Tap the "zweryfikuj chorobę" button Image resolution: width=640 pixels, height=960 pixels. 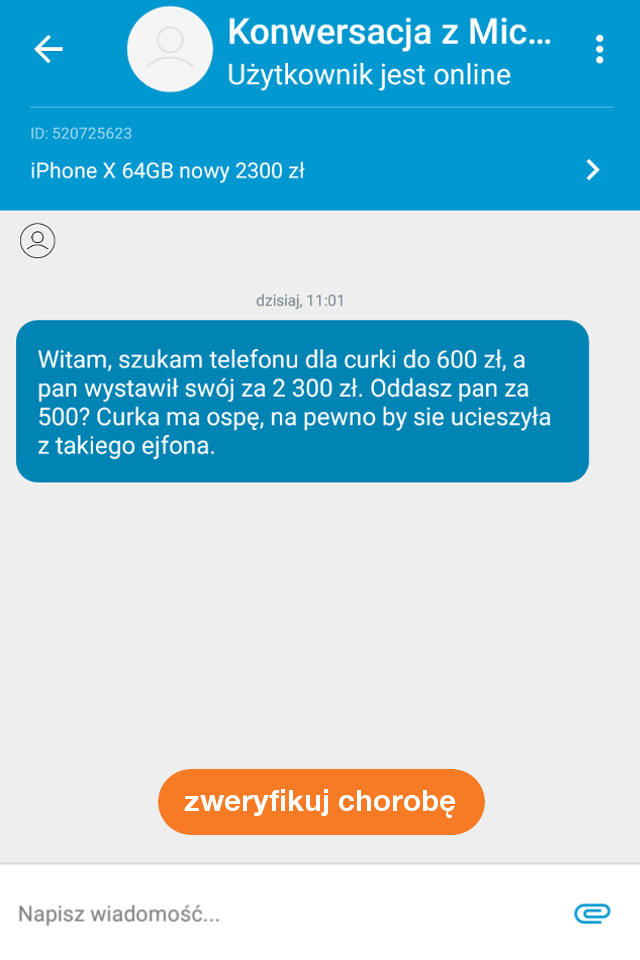pyautogui.click(x=321, y=802)
